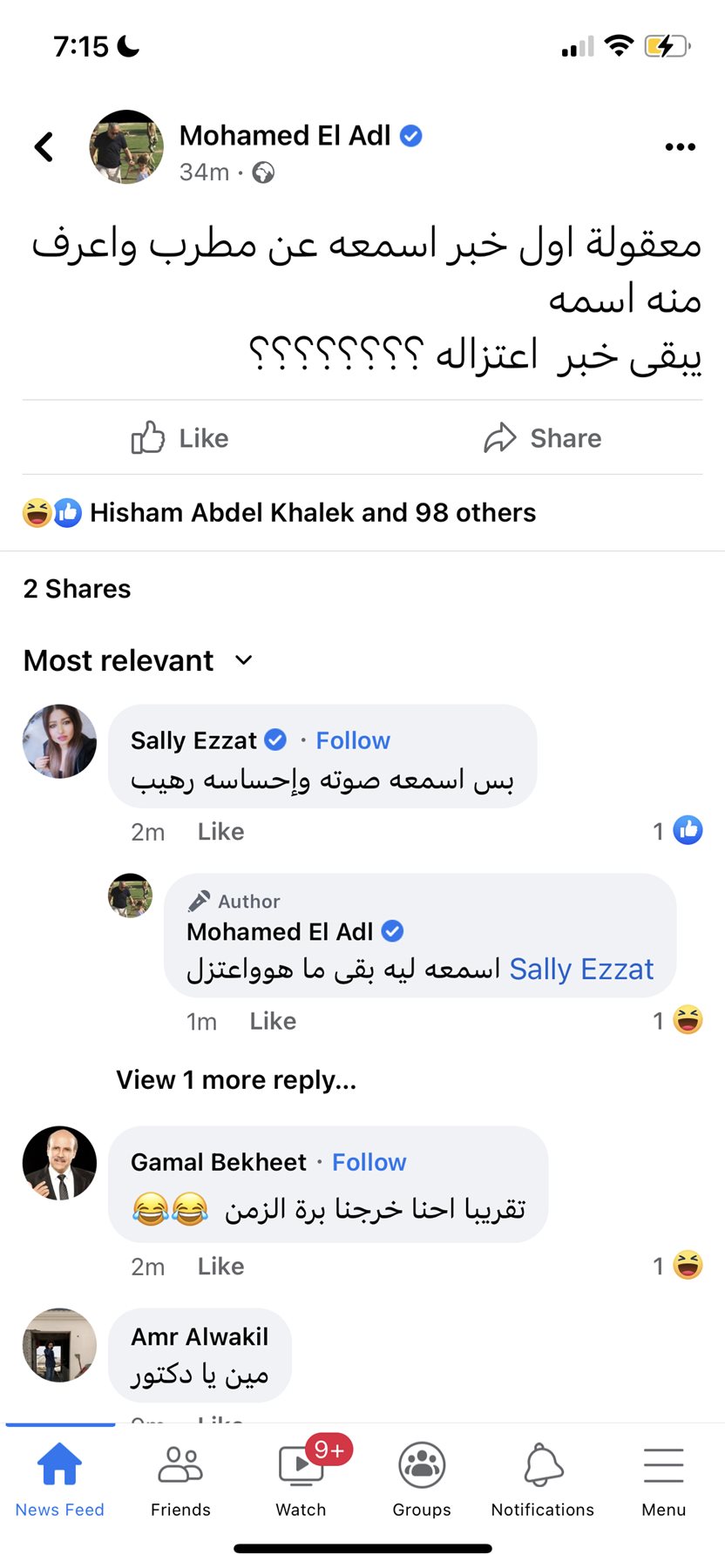Expand View 1 more reply

(x=236, y=1080)
